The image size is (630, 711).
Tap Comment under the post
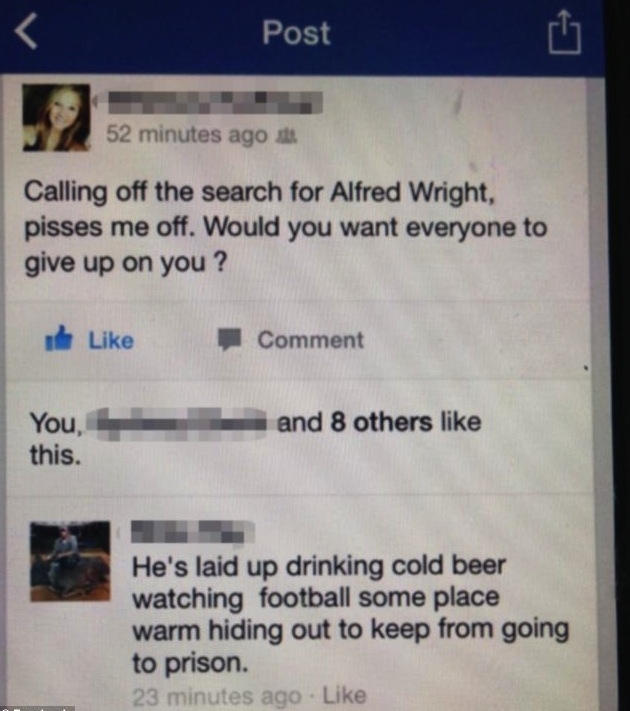click(294, 340)
